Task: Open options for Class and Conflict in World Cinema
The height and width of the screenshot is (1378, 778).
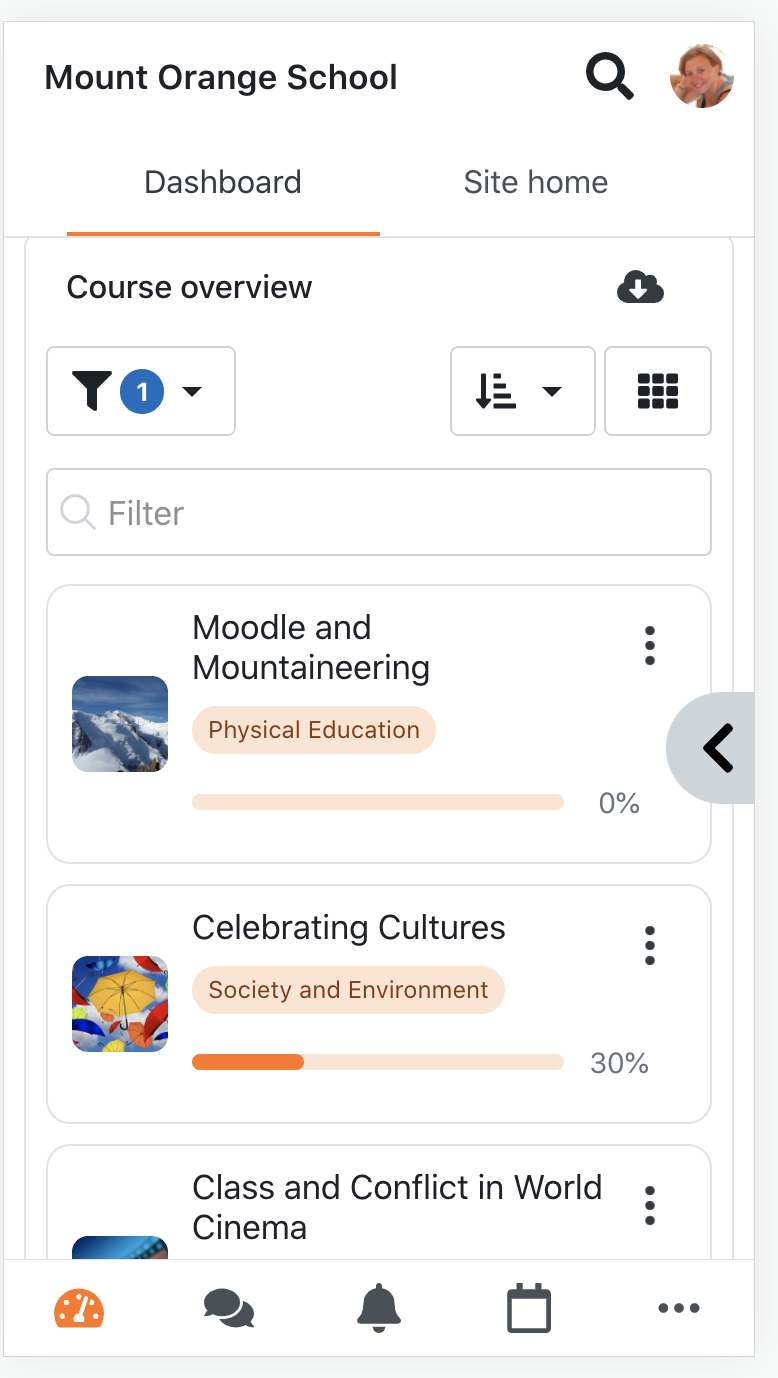Action: (650, 1206)
